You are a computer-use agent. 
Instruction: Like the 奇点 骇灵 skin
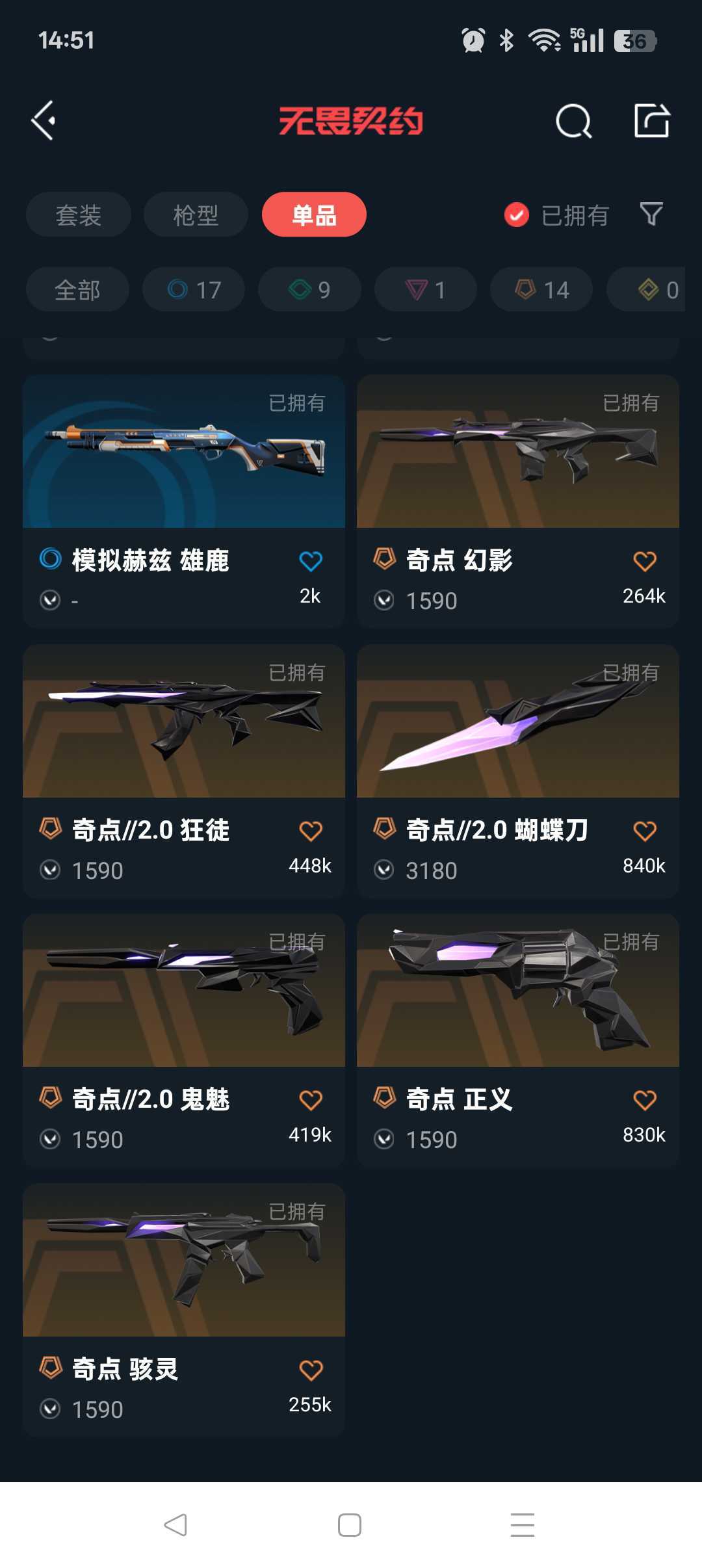(311, 1370)
